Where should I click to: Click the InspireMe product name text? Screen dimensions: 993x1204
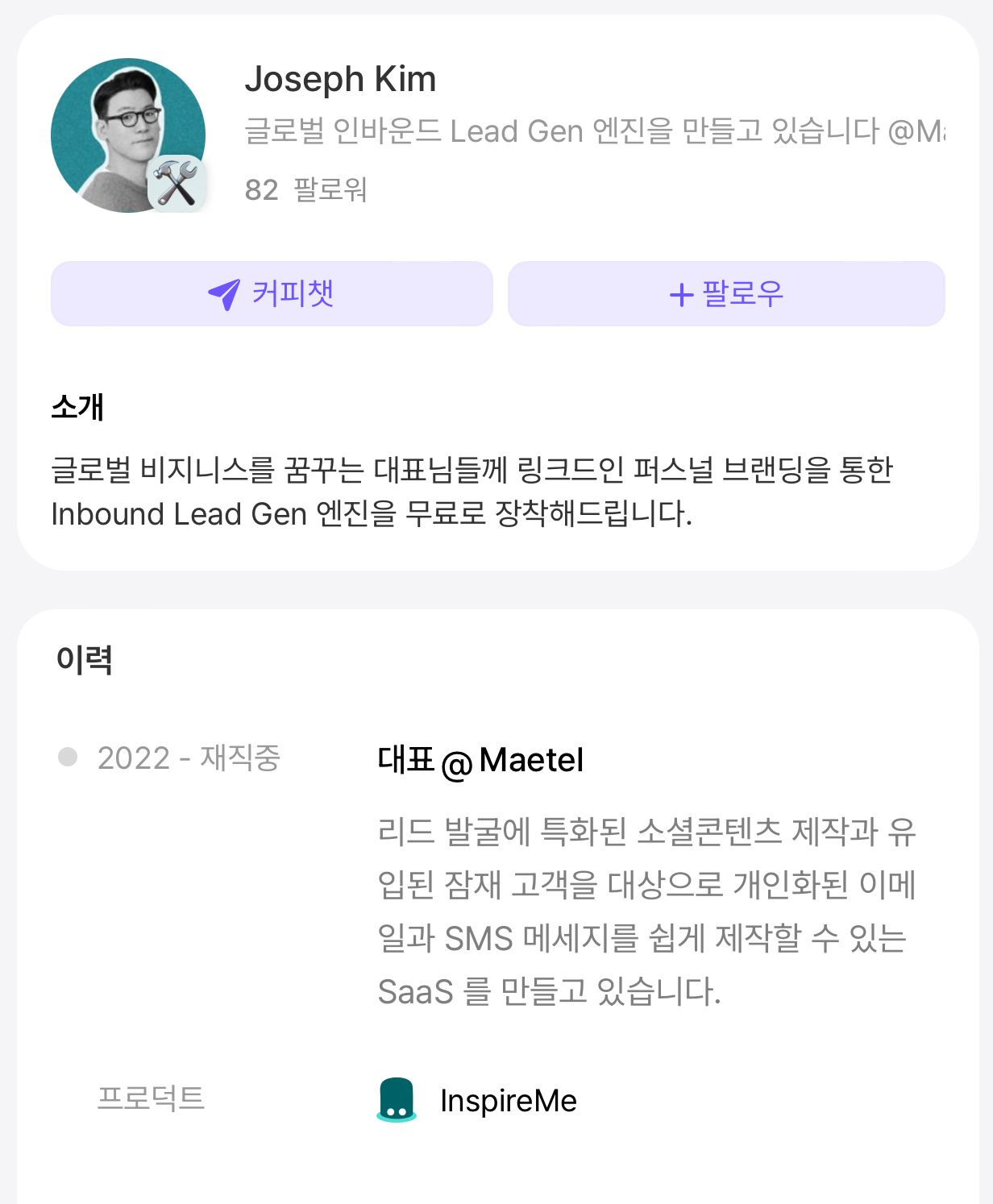click(x=508, y=1099)
